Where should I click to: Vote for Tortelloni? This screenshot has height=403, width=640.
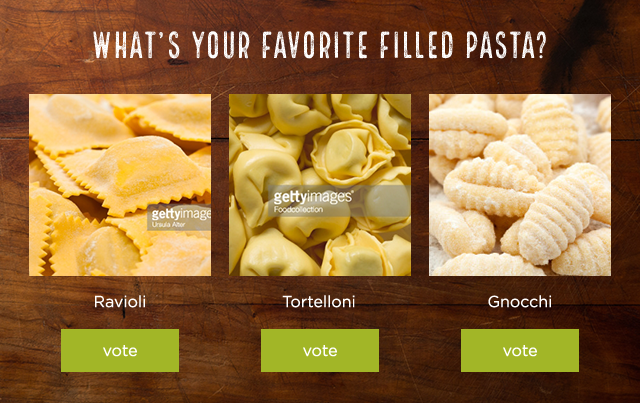(x=320, y=350)
